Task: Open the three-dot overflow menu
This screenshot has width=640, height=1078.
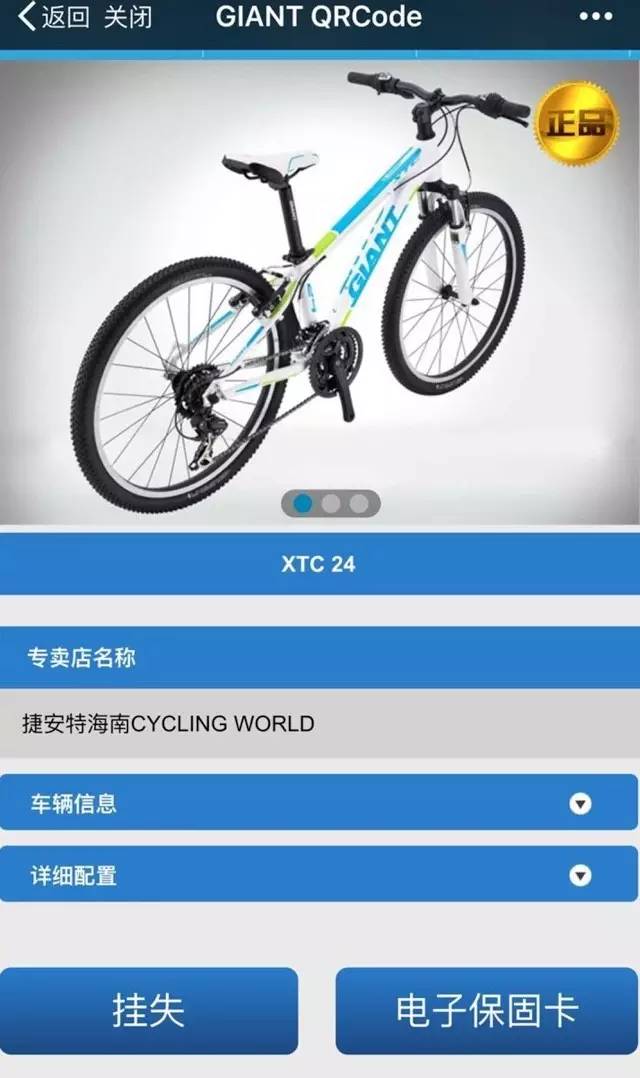Action: [596, 17]
